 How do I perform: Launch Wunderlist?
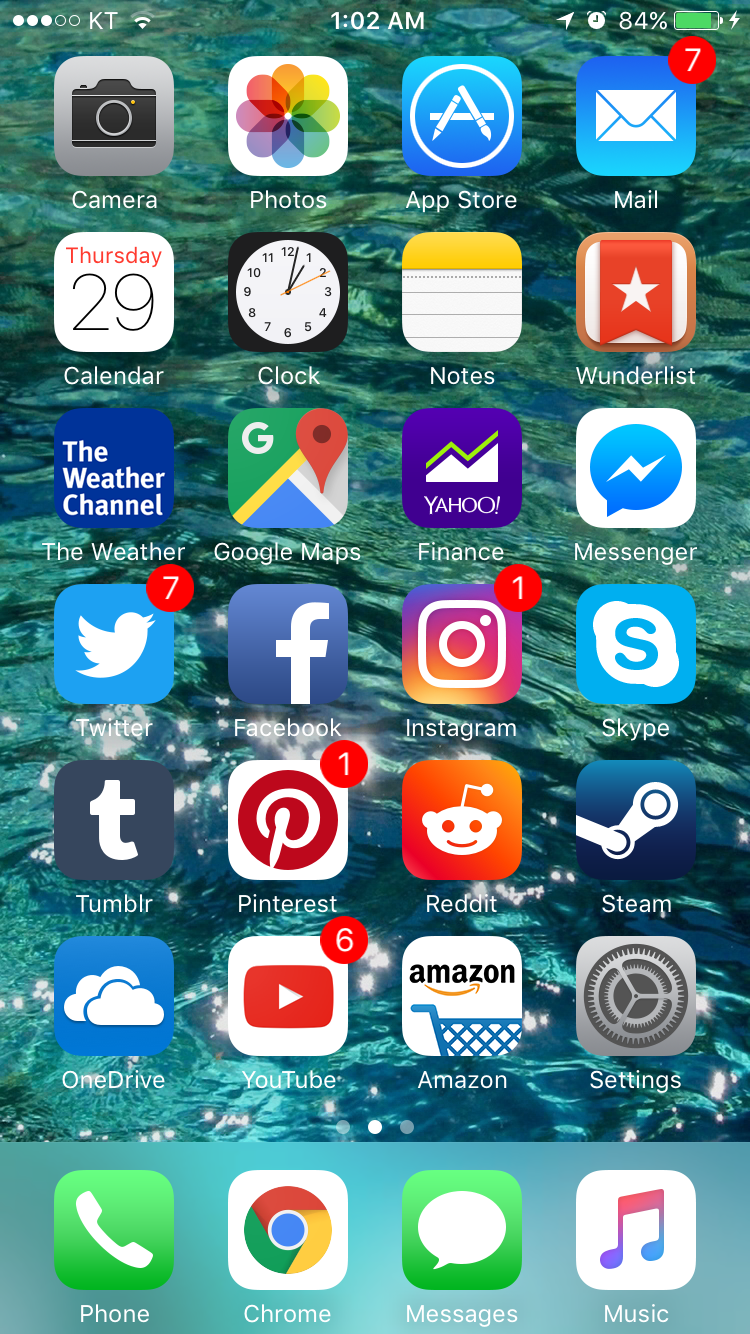point(636,292)
